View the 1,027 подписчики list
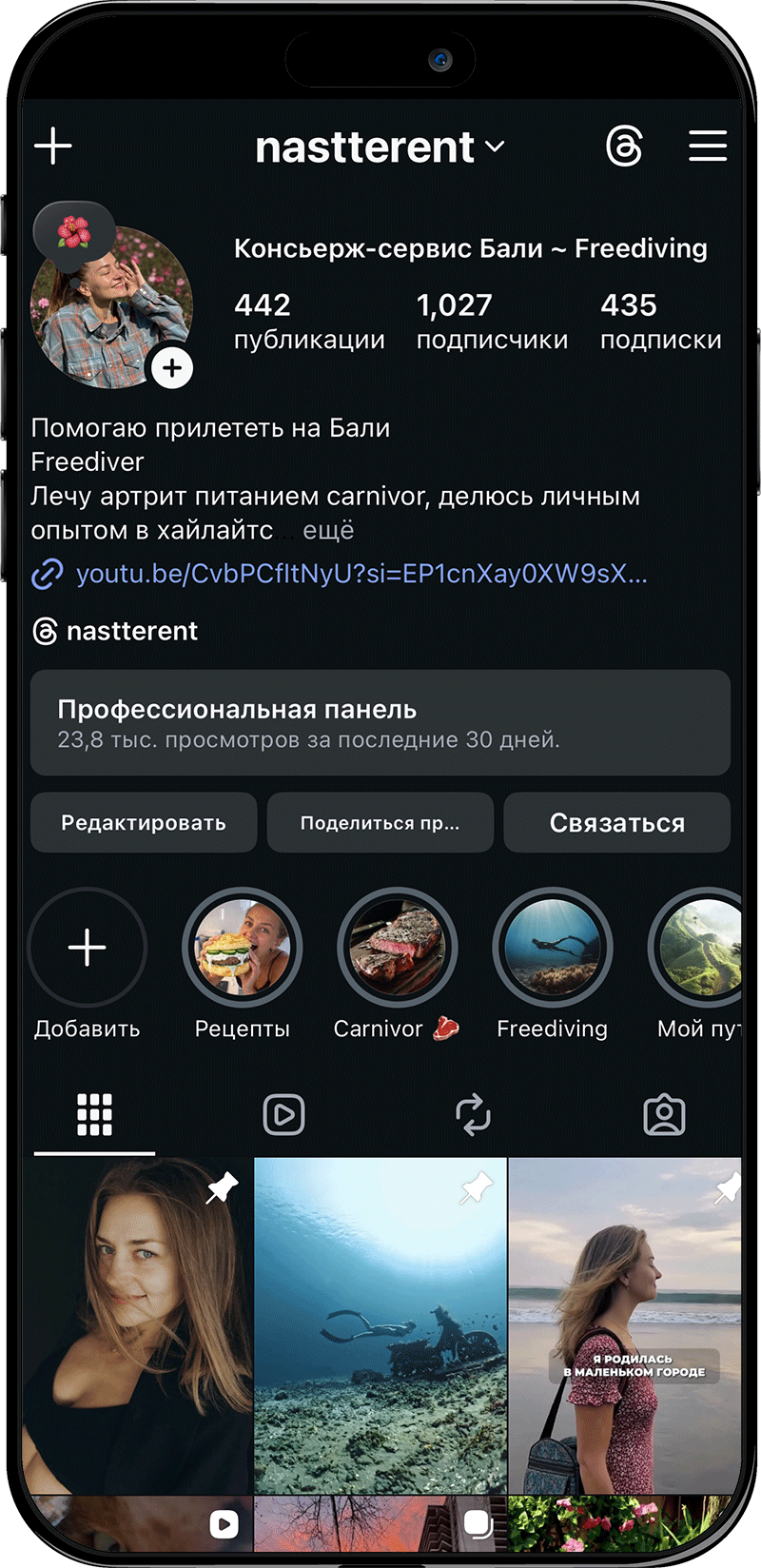Image resolution: width=761 pixels, height=1568 pixels. [x=491, y=321]
